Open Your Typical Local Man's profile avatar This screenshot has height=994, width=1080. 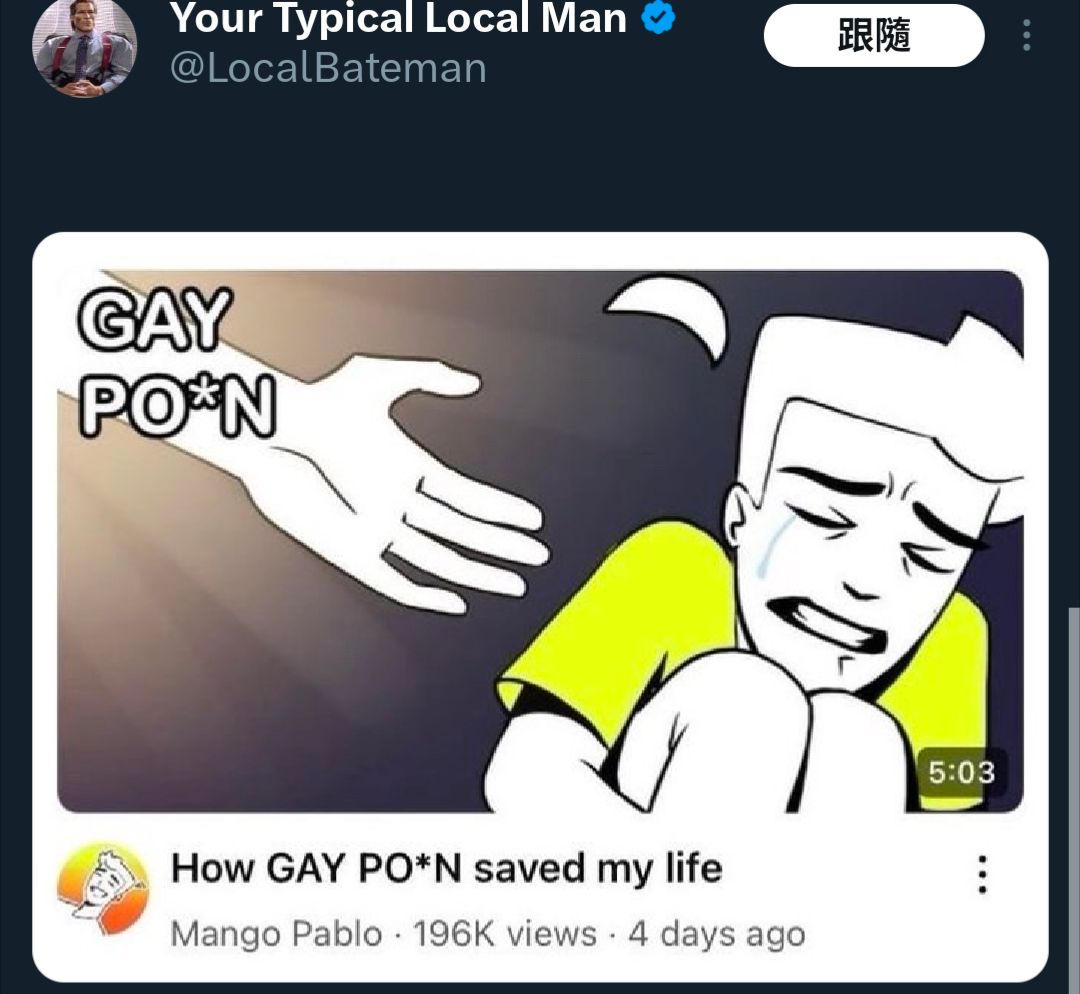point(84,47)
